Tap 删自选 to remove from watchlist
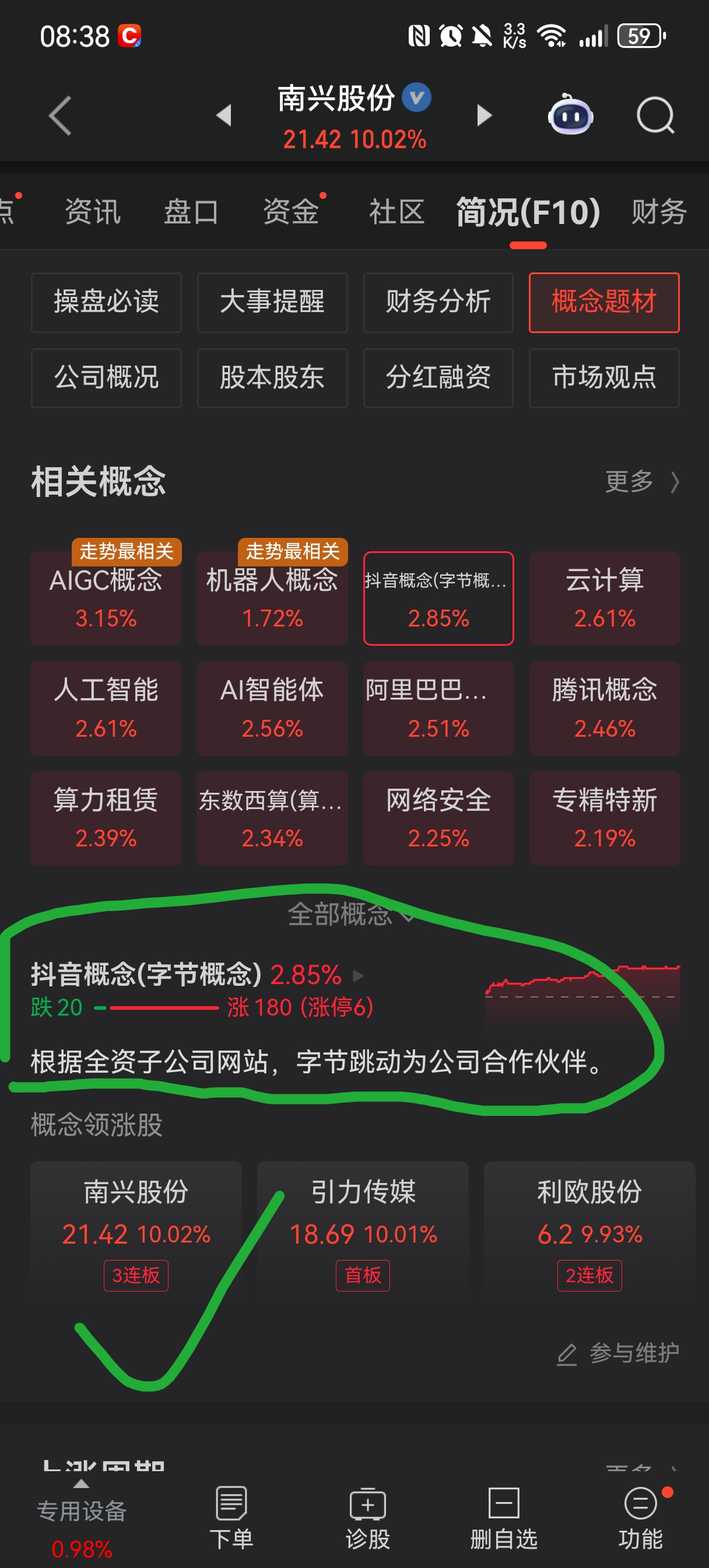The width and height of the screenshot is (709, 1568). 503,1518
